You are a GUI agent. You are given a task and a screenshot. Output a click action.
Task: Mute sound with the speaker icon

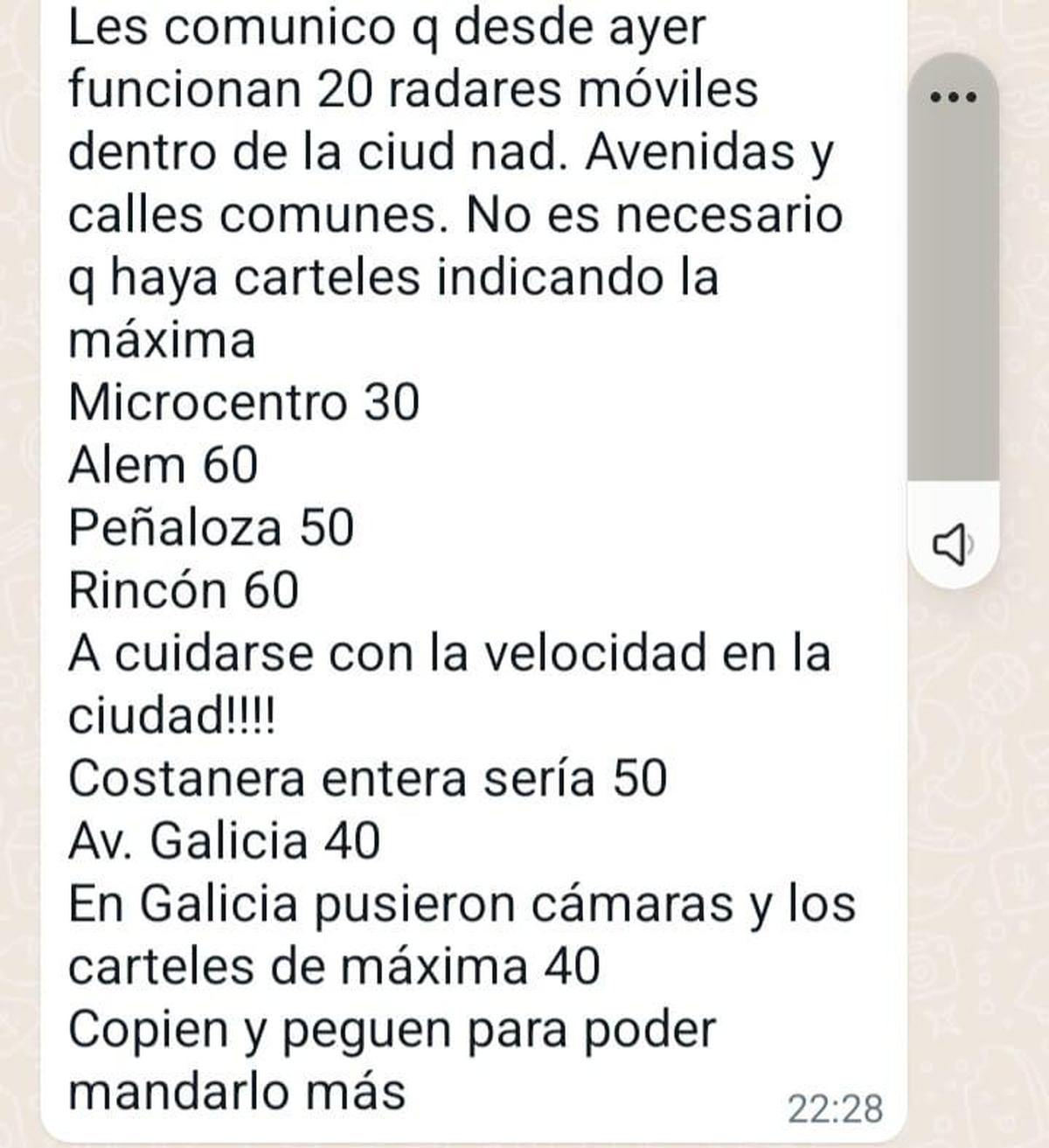coord(952,545)
